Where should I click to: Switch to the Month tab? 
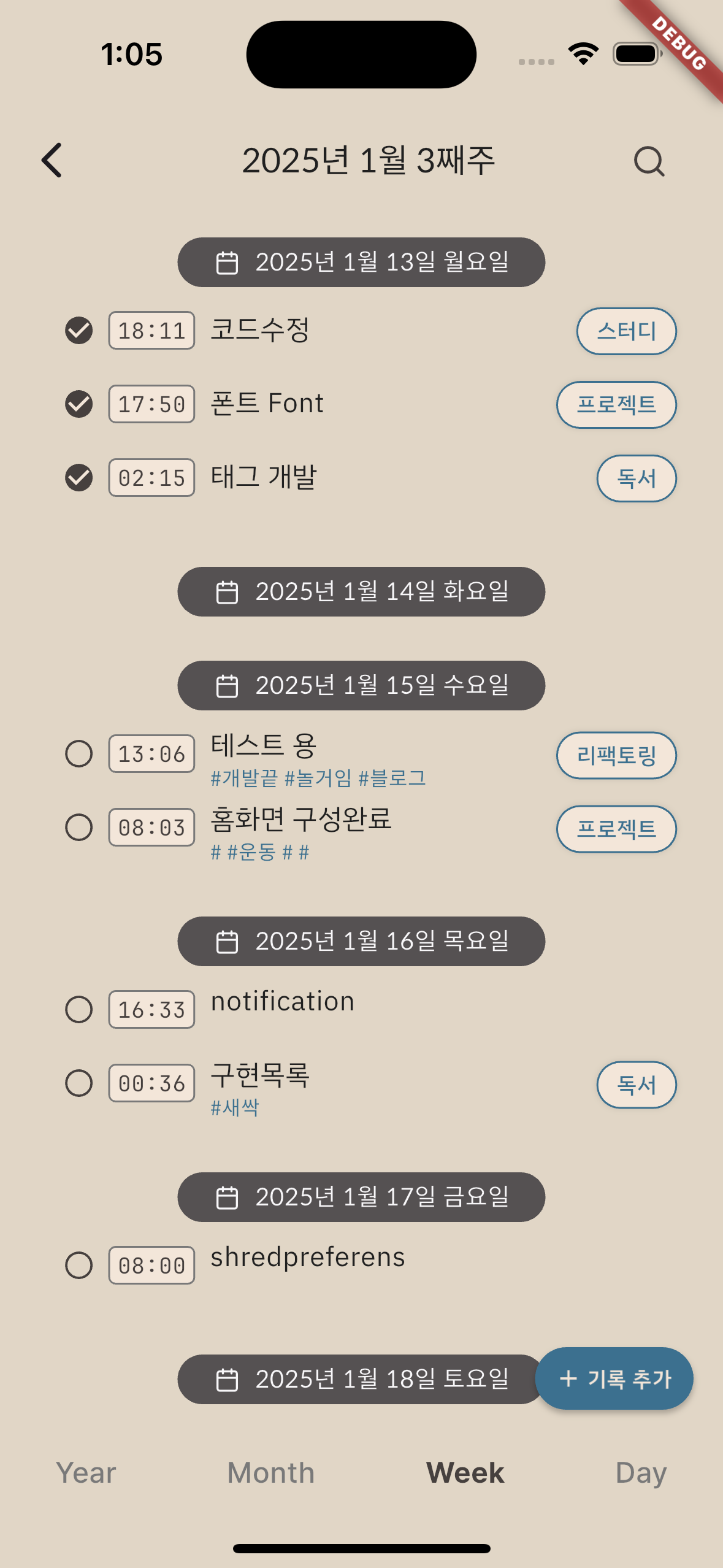[x=270, y=1472]
